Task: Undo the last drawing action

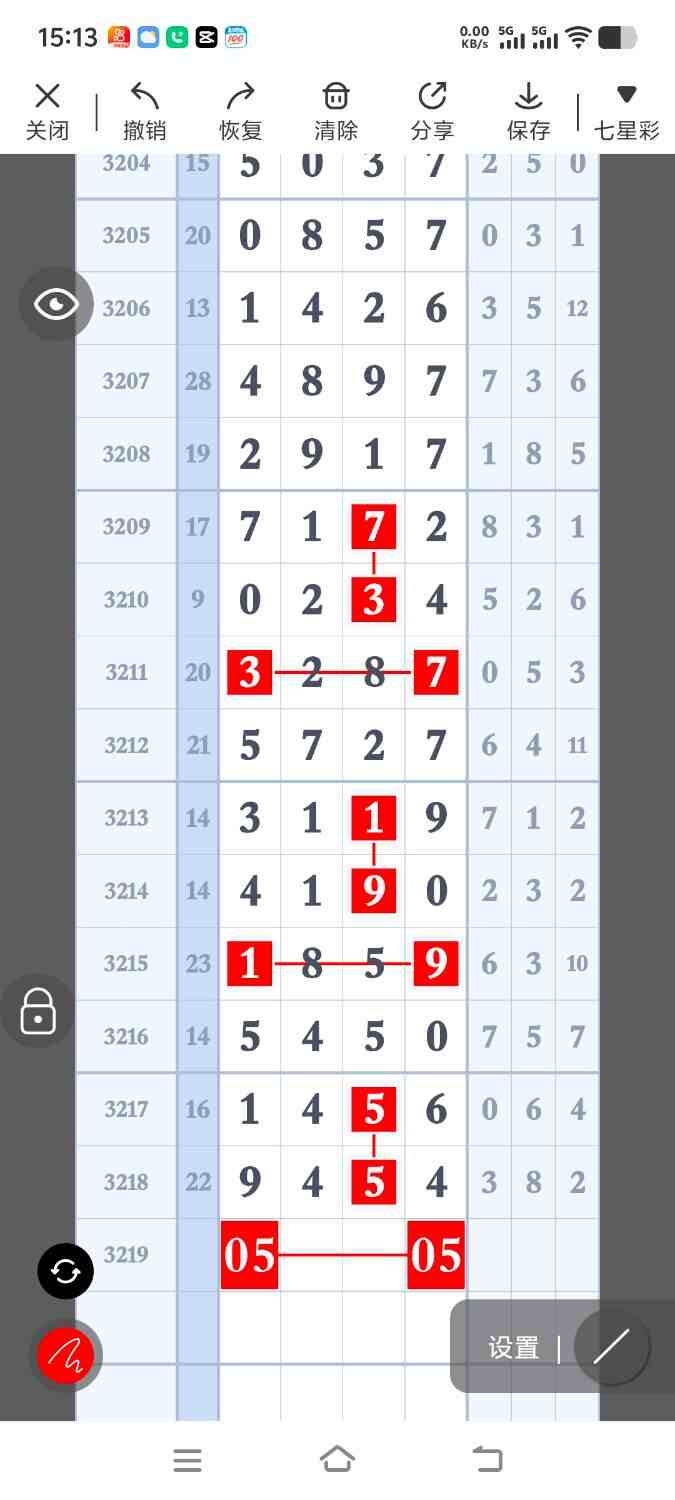Action: tap(144, 110)
